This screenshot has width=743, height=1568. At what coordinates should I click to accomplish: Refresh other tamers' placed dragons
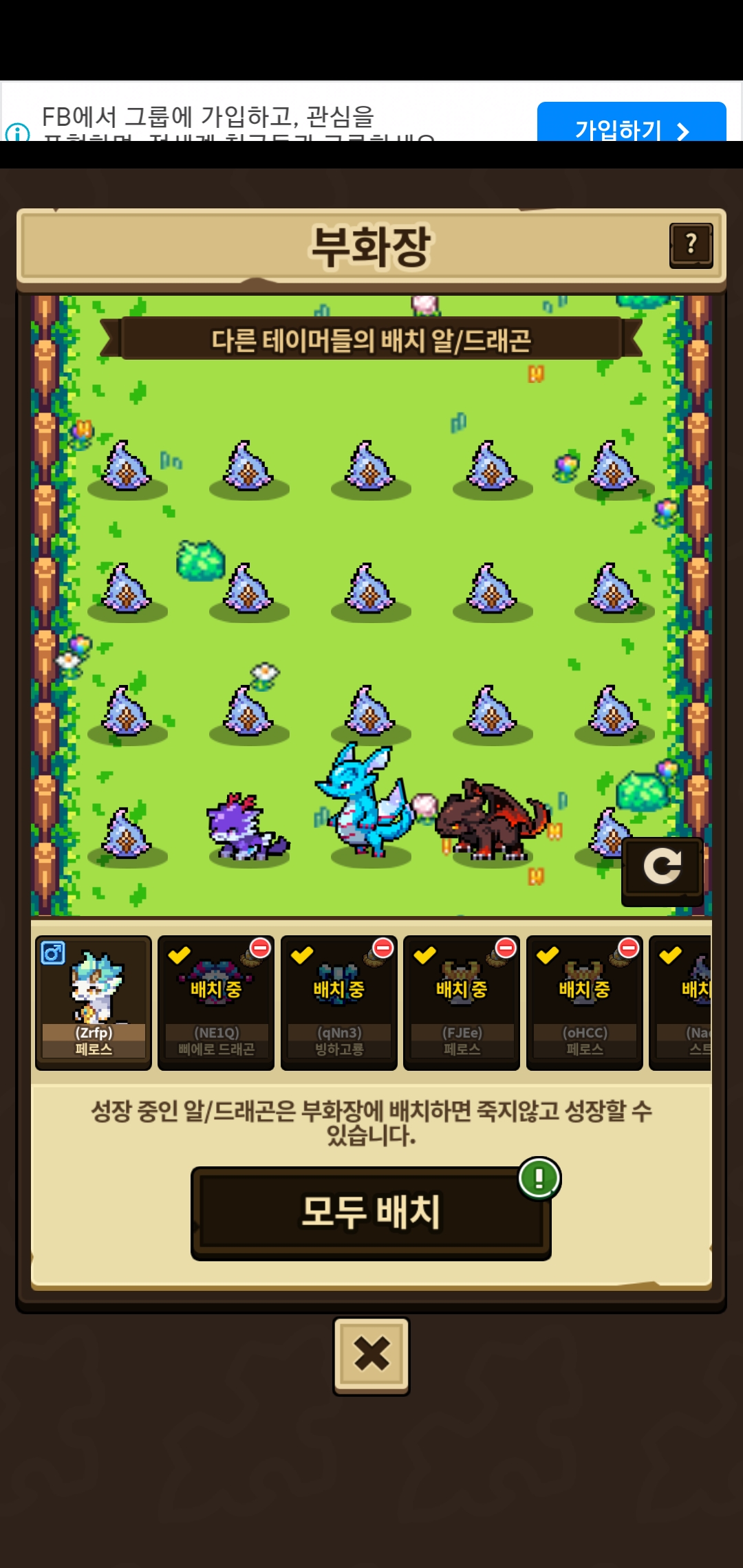click(662, 868)
